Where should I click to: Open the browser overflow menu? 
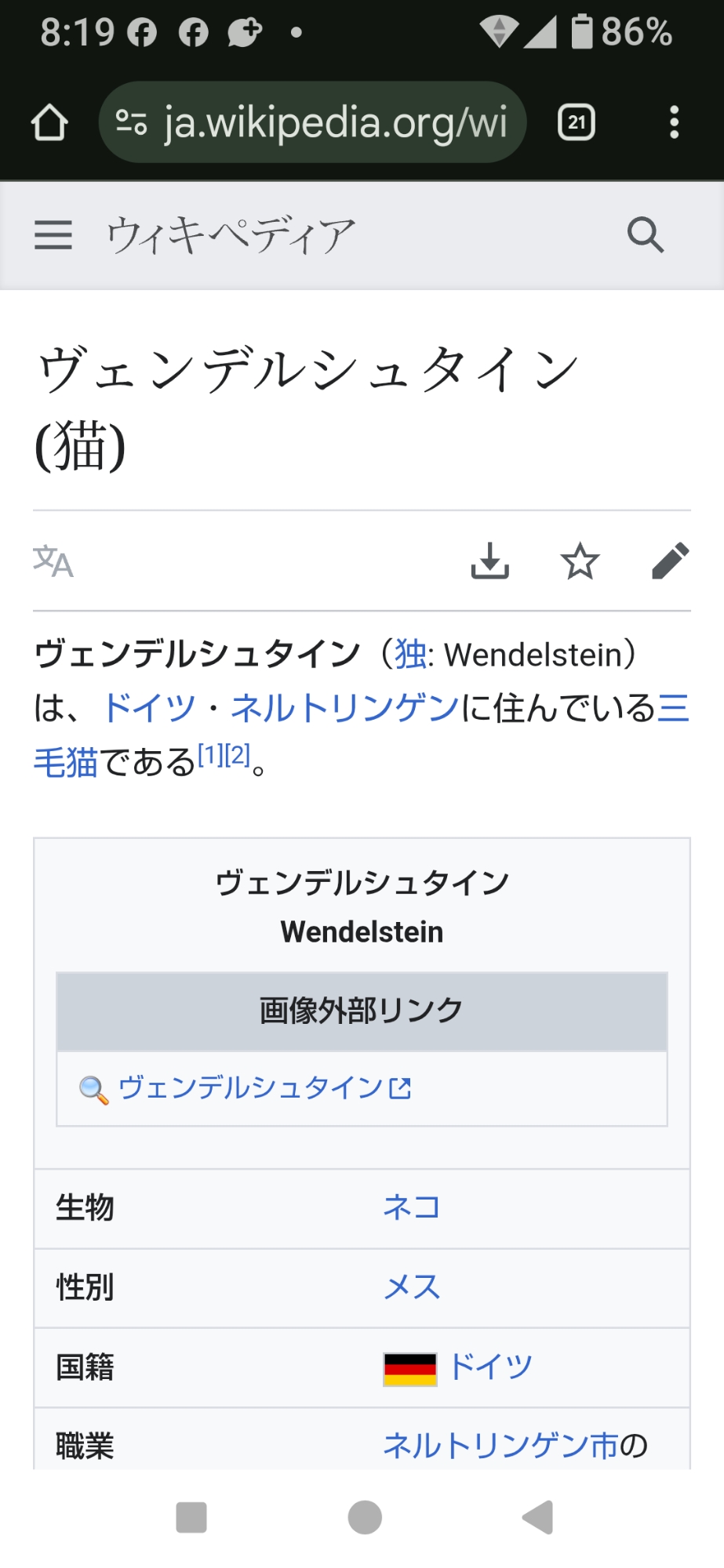[674, 122]
